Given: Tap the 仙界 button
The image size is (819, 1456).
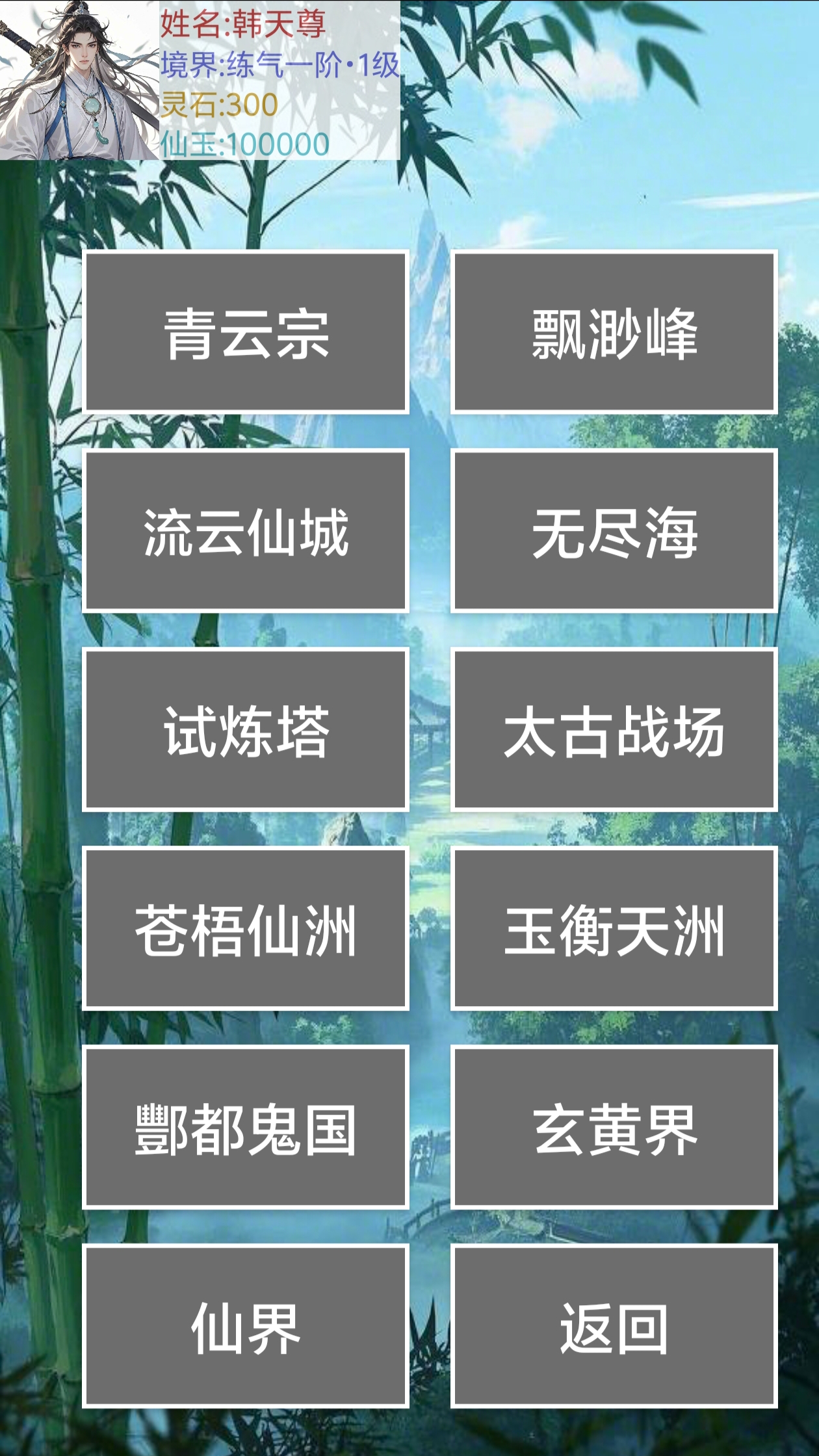Looking at the screenshot, I should coord(246,1327).
